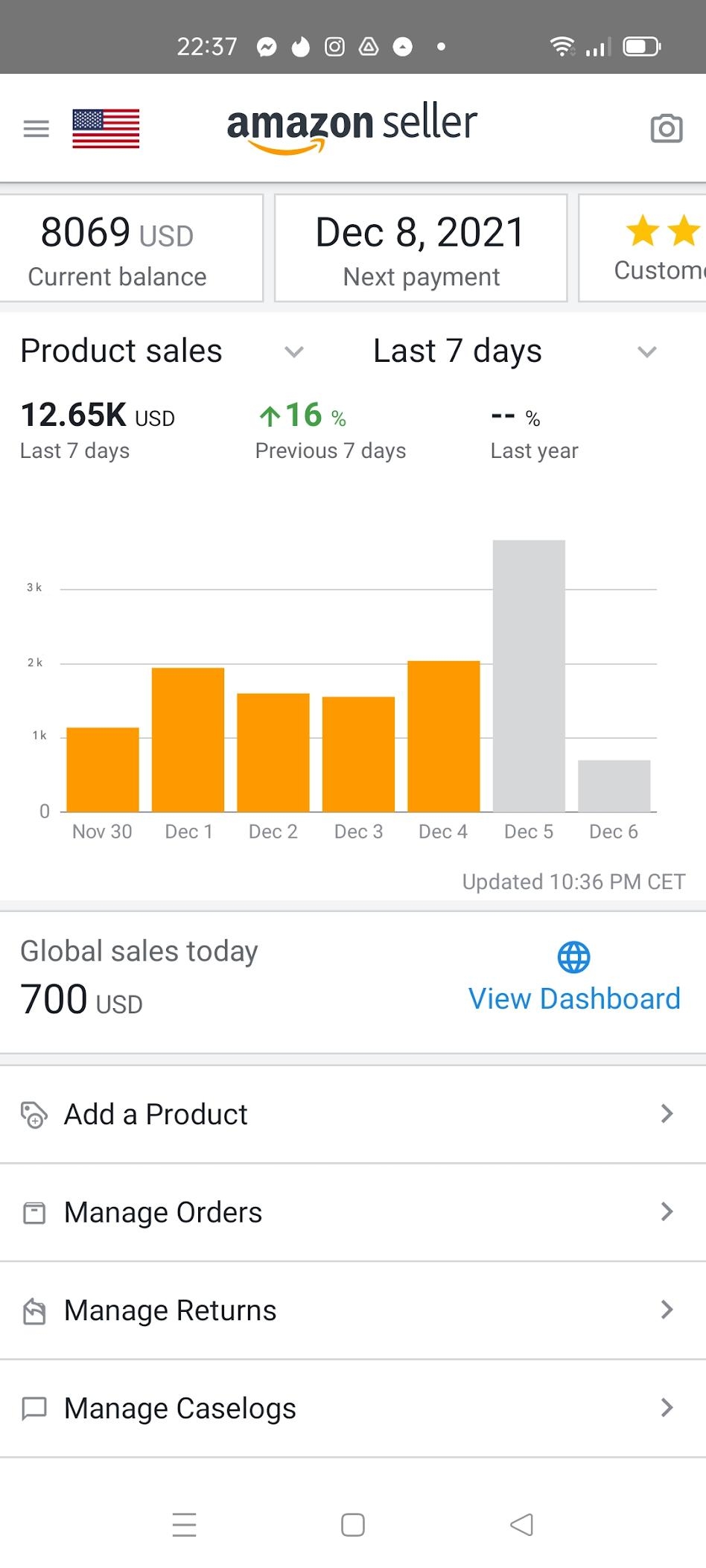Viewport: 706px width, 1568px height.
Task: Change the Last 7 days range
Action: 514,351
